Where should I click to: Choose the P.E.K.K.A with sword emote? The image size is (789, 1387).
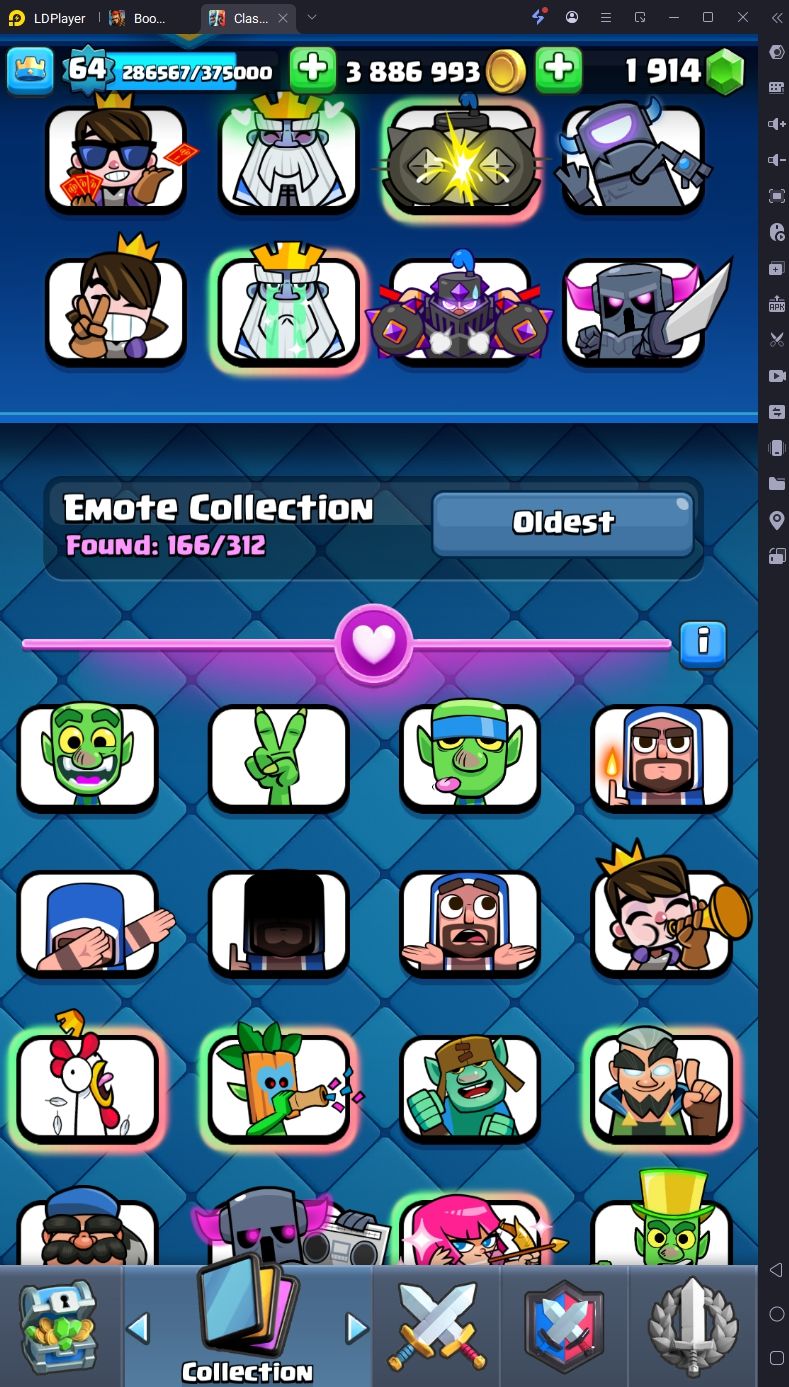(634, 310)
